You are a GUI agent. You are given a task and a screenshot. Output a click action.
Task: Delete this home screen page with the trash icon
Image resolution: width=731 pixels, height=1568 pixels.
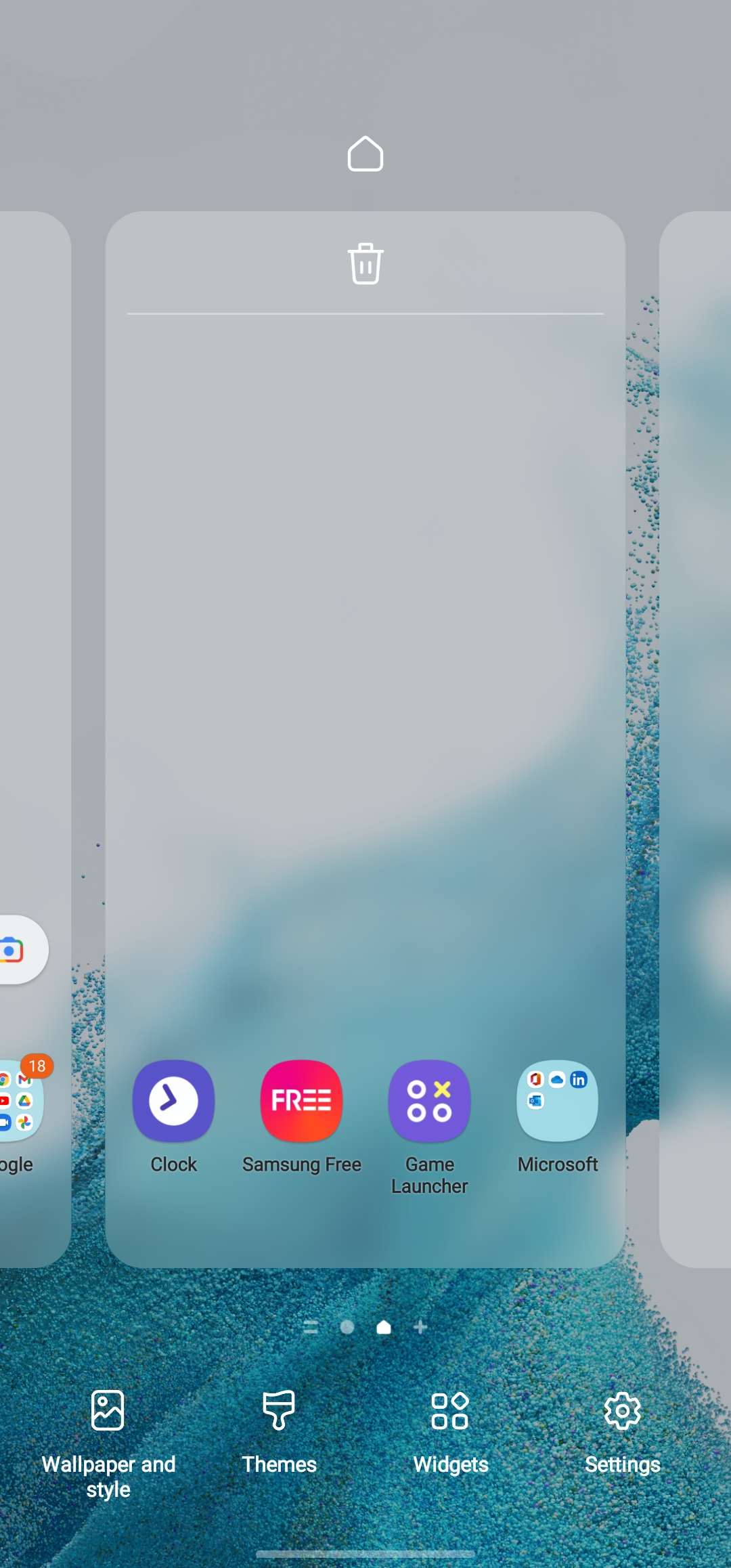point(365,263)
